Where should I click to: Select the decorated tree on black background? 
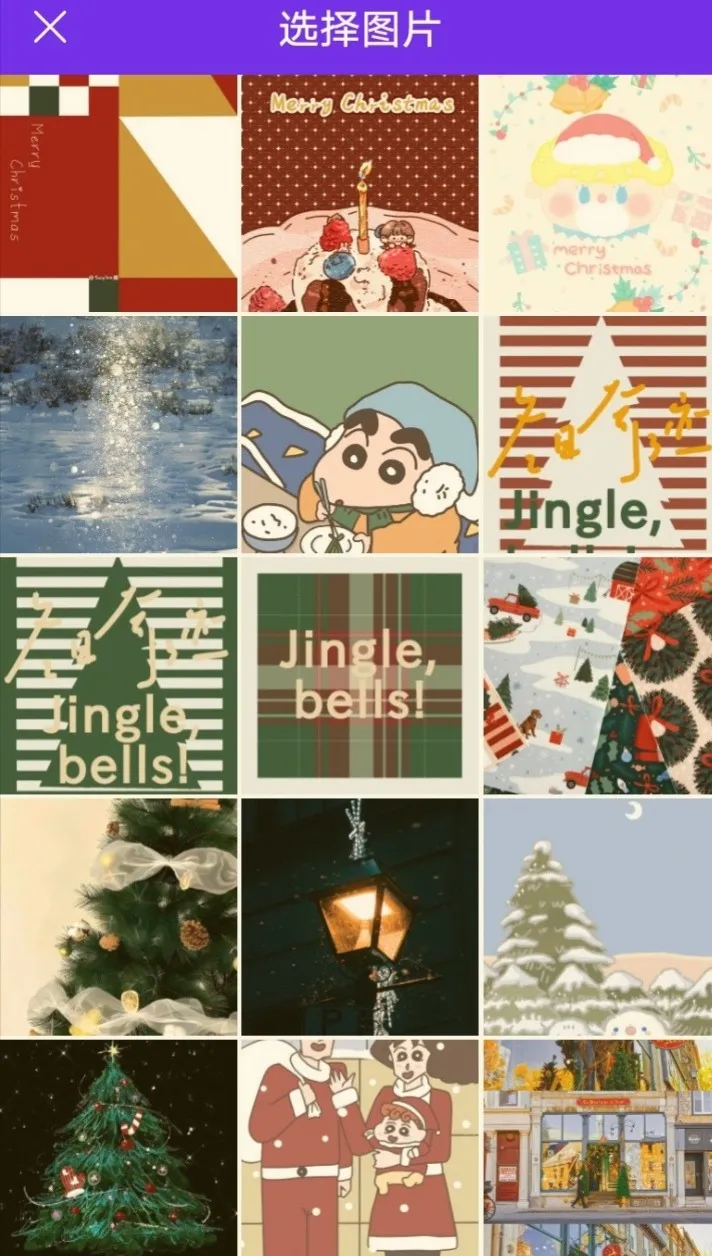click(118, 1147)
